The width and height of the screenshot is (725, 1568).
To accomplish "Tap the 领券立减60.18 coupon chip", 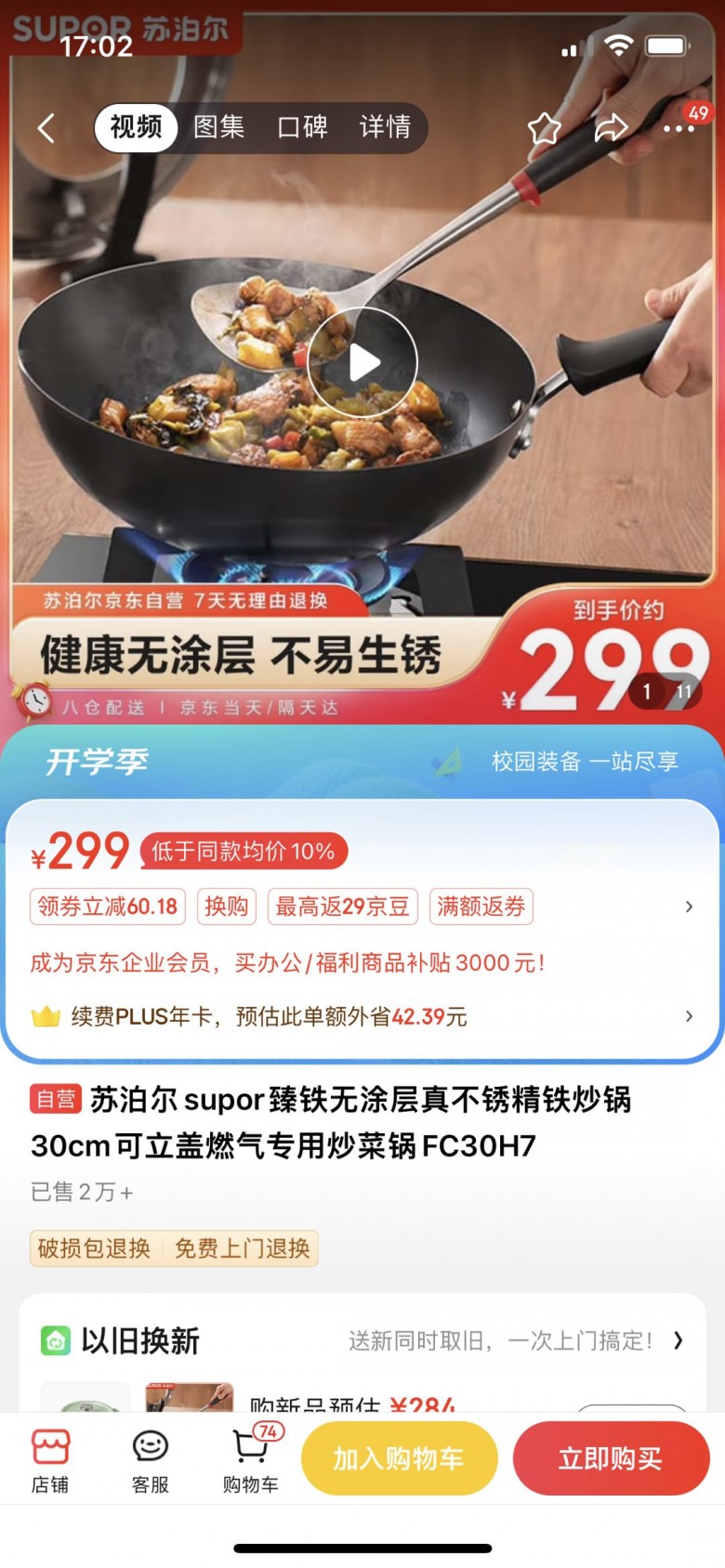I will coord(108,907).
